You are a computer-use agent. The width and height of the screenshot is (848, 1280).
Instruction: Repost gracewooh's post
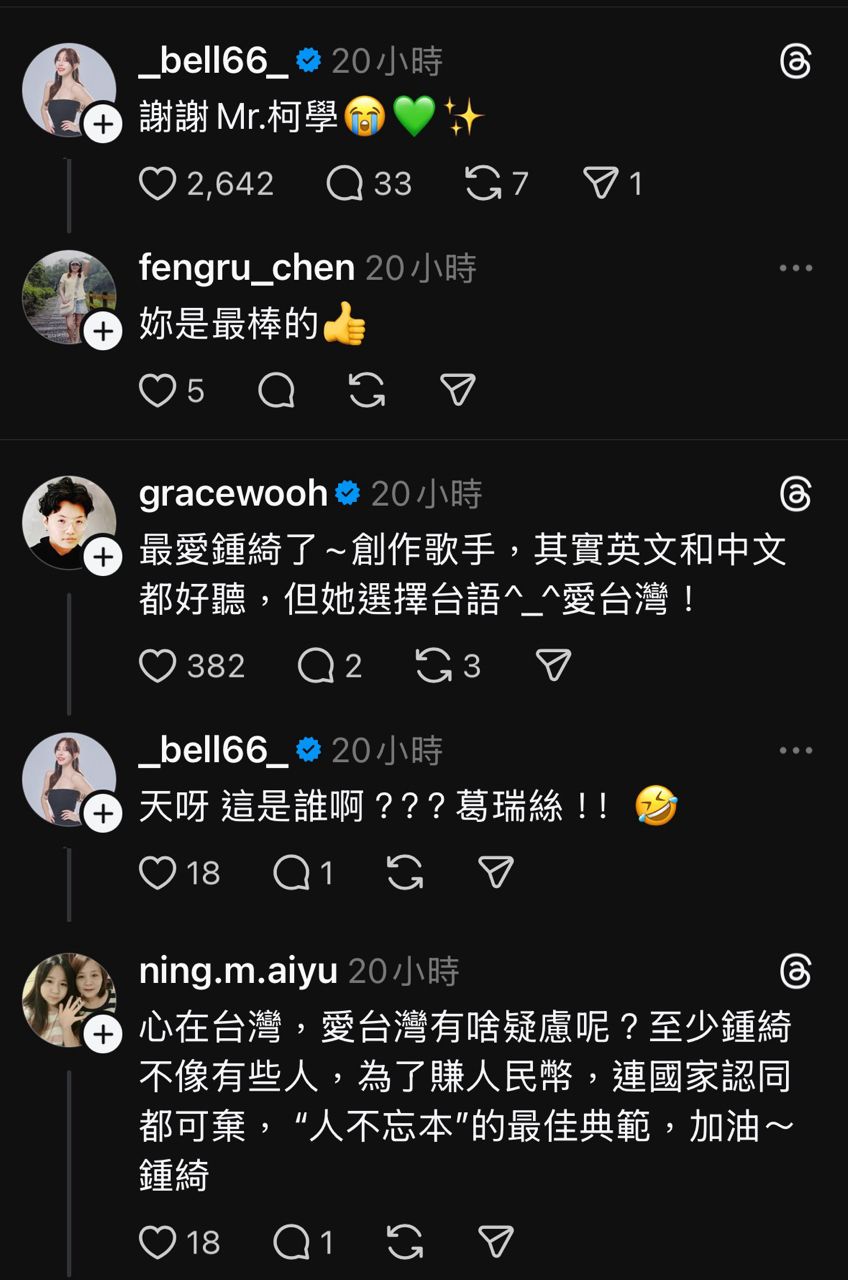pos(434,666)
